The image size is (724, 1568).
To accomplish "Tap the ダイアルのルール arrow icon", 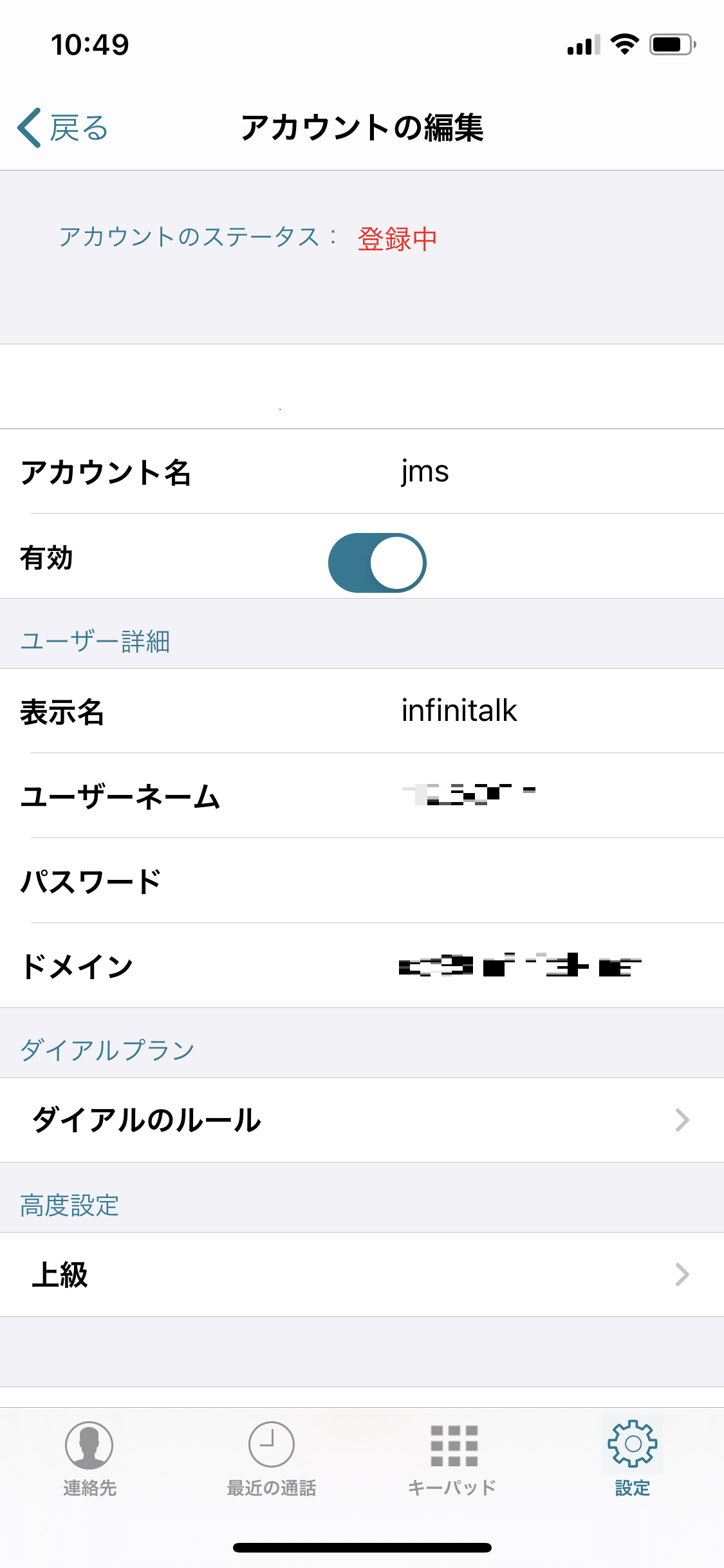I will pyautogui.click(x=683, y=1120).
